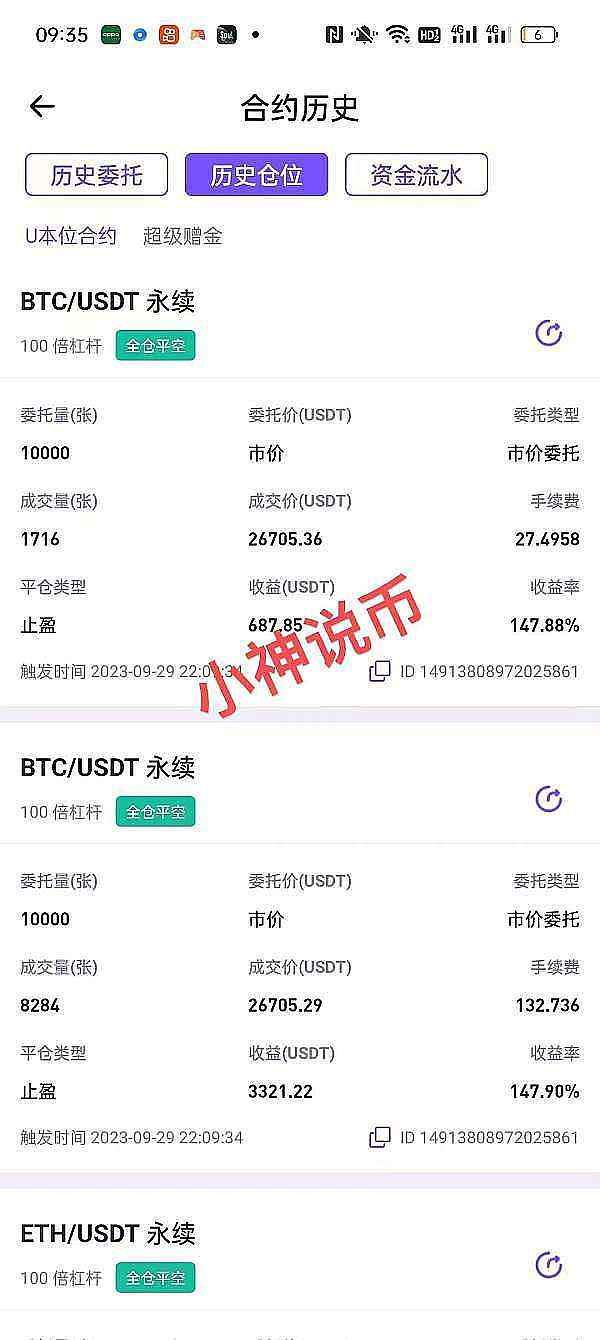Copy the ID of the 22:09:31 position
Screen dimensions: 600x1340
(380, 671)
